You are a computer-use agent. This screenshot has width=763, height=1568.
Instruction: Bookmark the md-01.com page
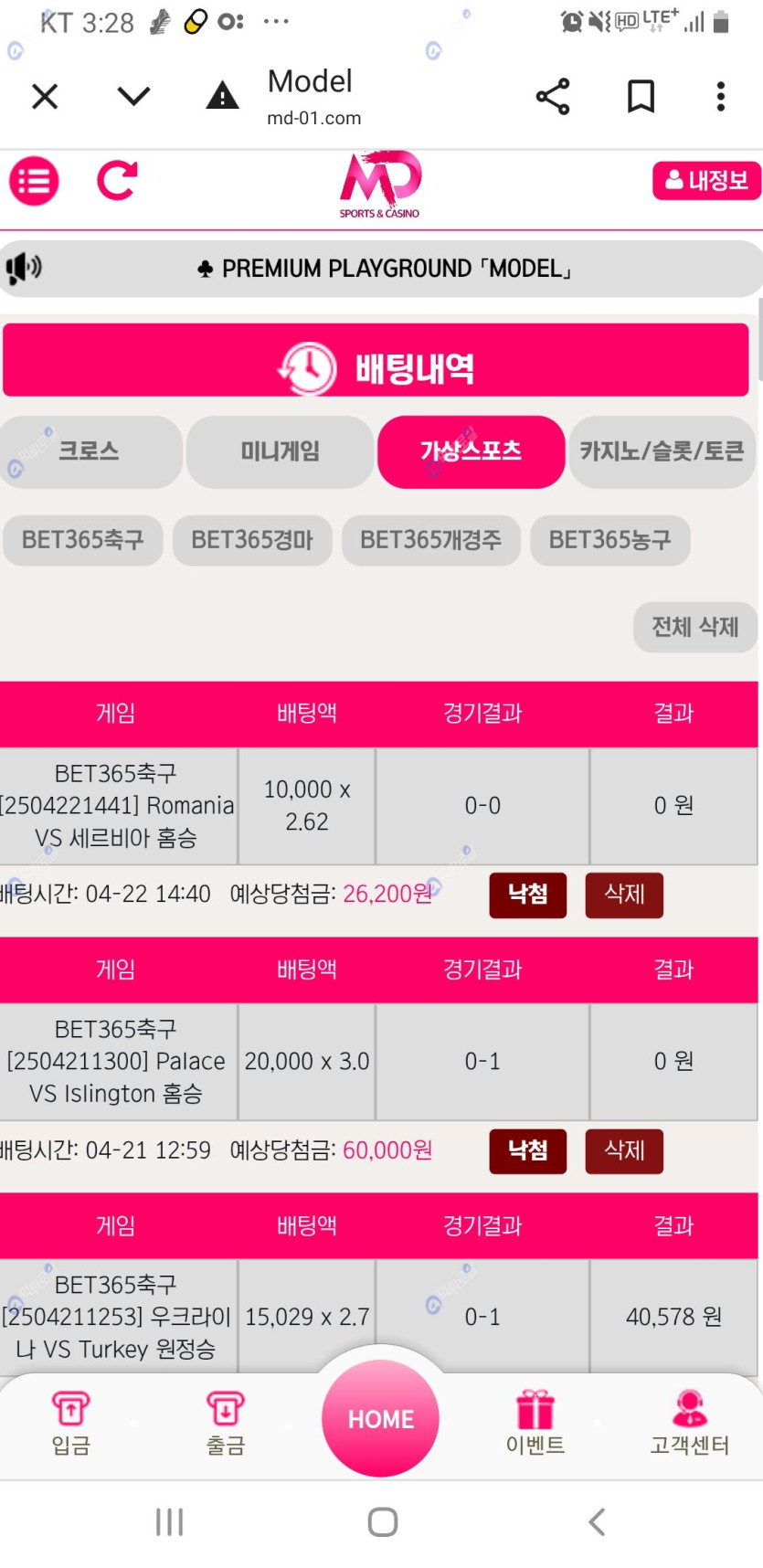[x=641, y=96]
